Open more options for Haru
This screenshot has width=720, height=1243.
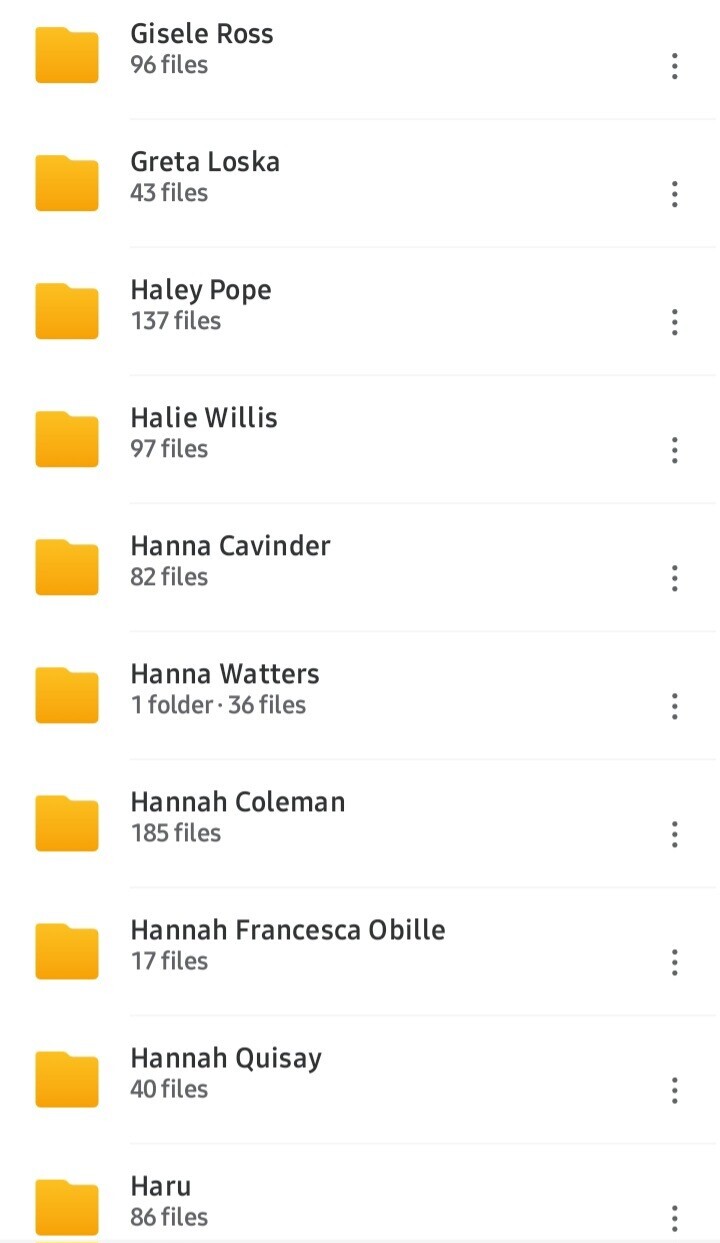click(x=675, y=1218)
